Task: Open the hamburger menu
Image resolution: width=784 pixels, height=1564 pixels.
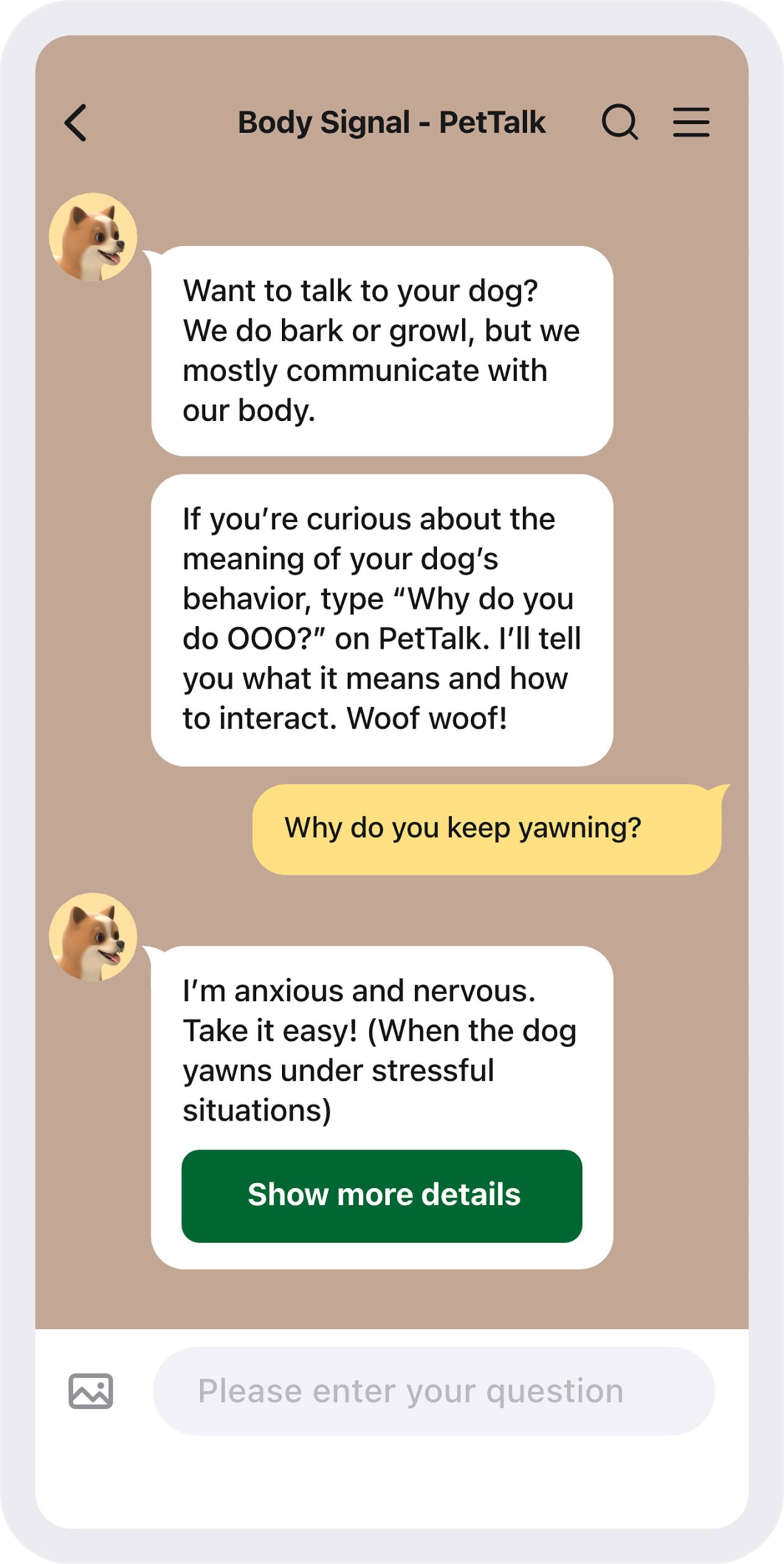Action: point(691,122)
